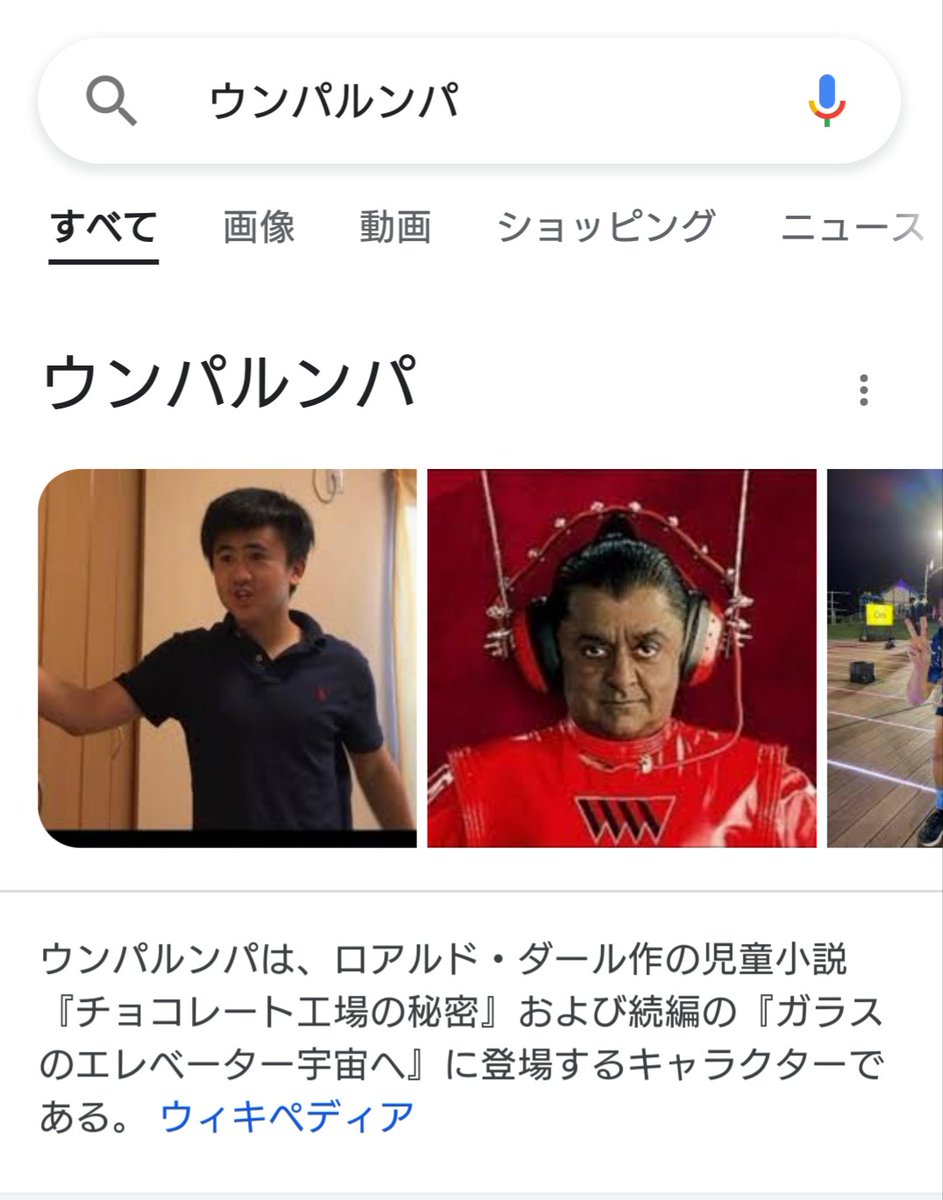
Task: Start voice search with the microphone icon
Action: (x=826, y=101)
